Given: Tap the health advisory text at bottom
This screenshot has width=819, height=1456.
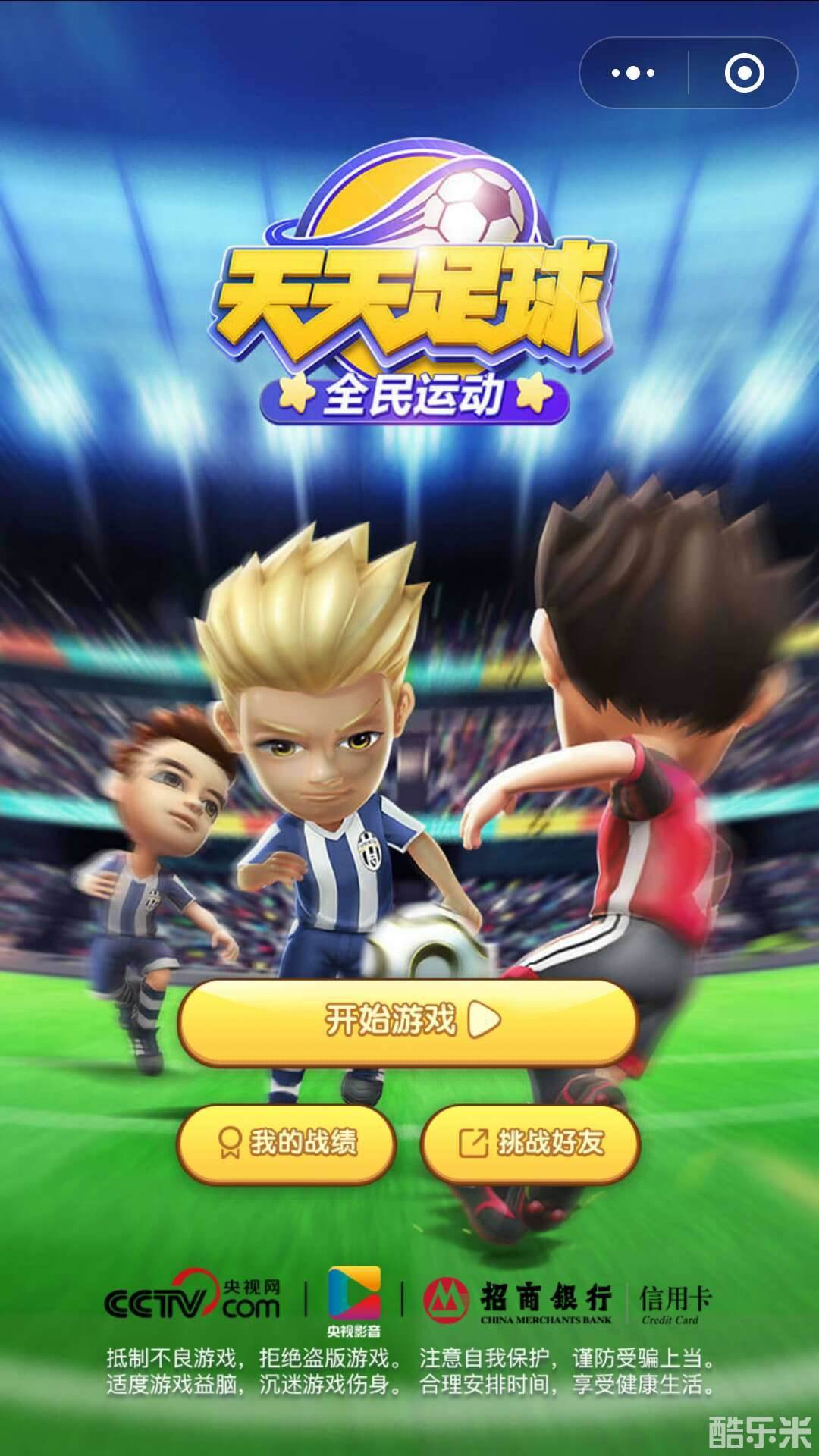Looking at the screenshot, I should [x=409, y=1376].
